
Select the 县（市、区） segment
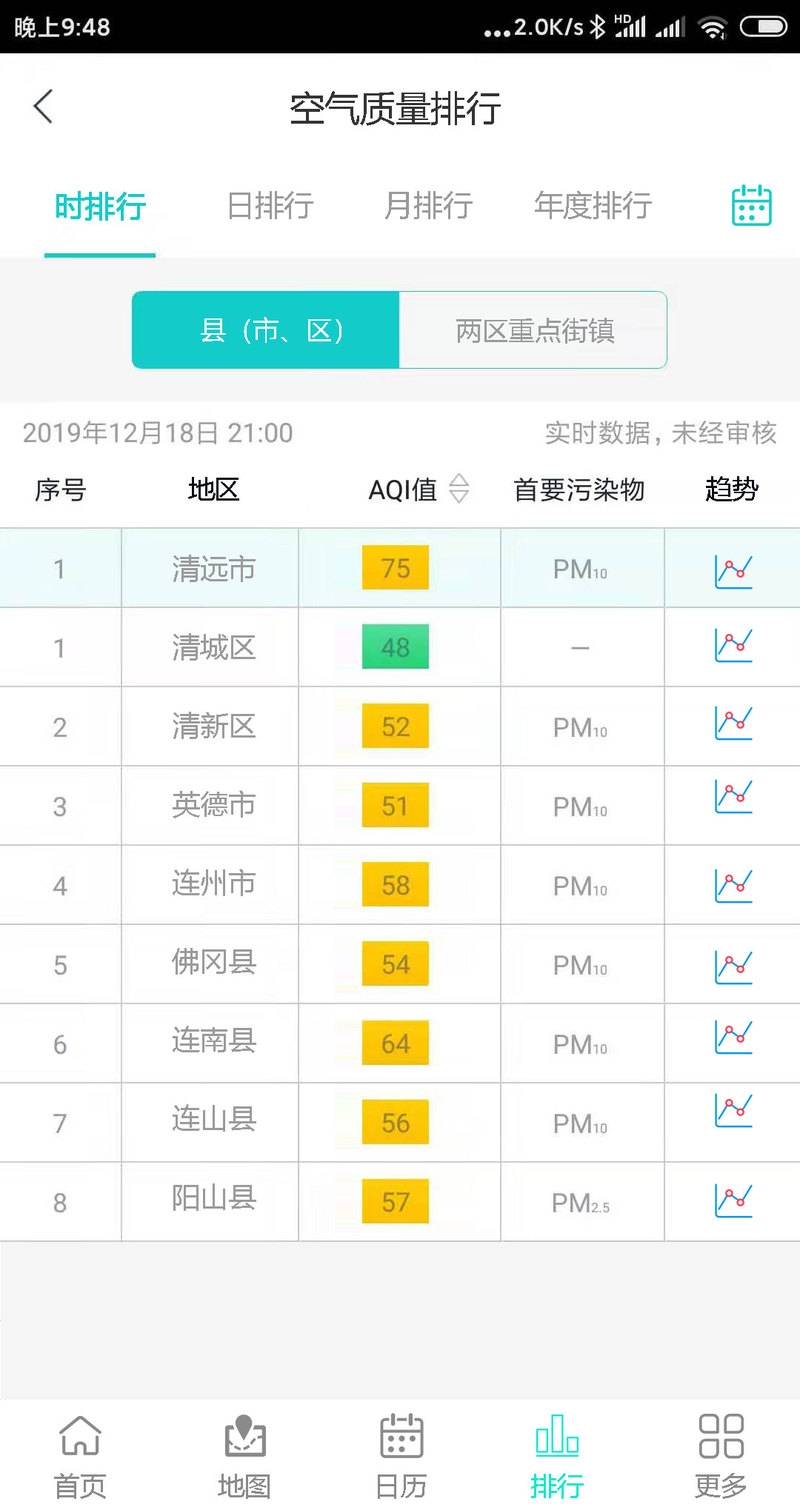click(x=266, y=331)
